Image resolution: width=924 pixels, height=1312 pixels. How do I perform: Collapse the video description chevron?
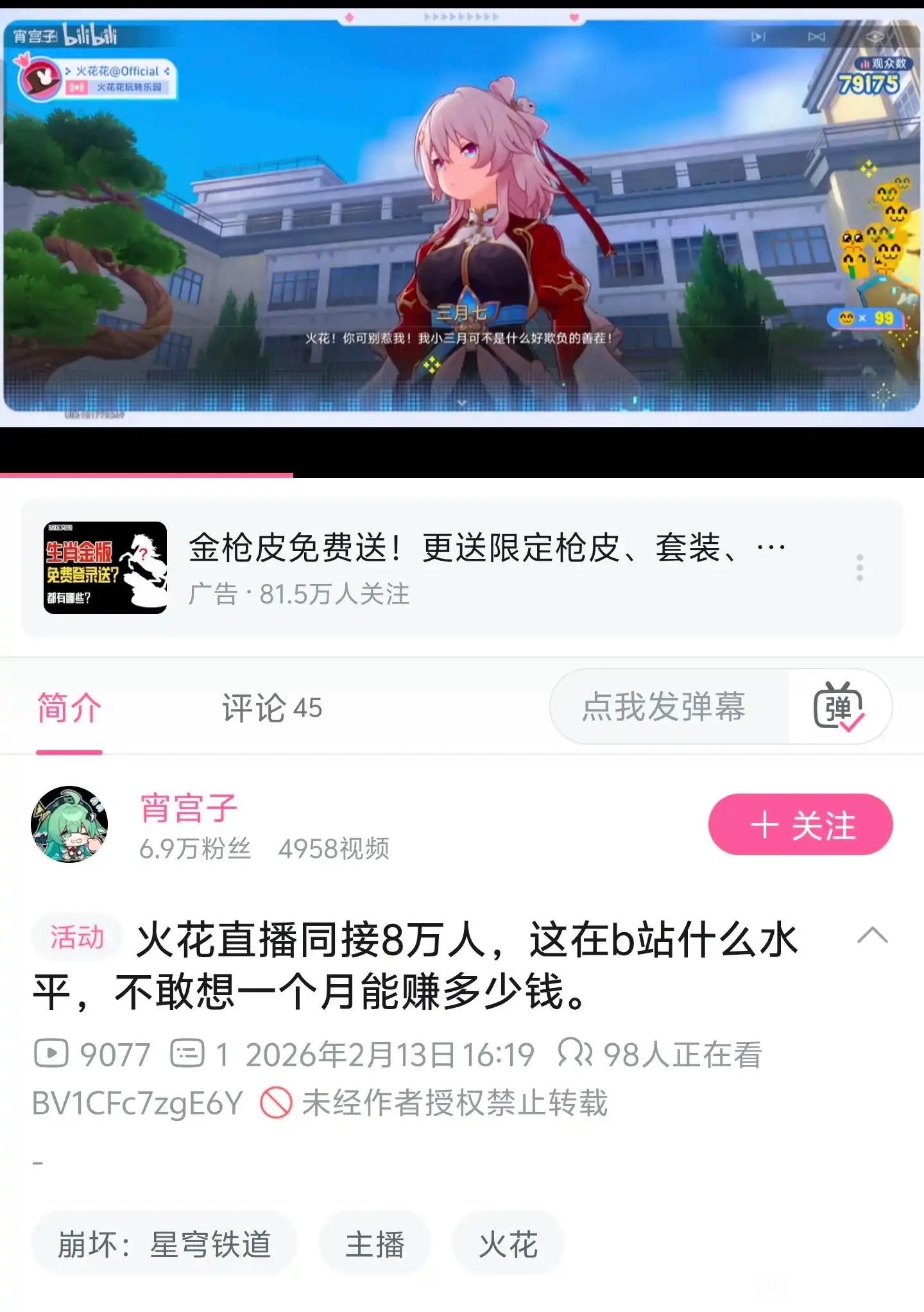(872, 937)
